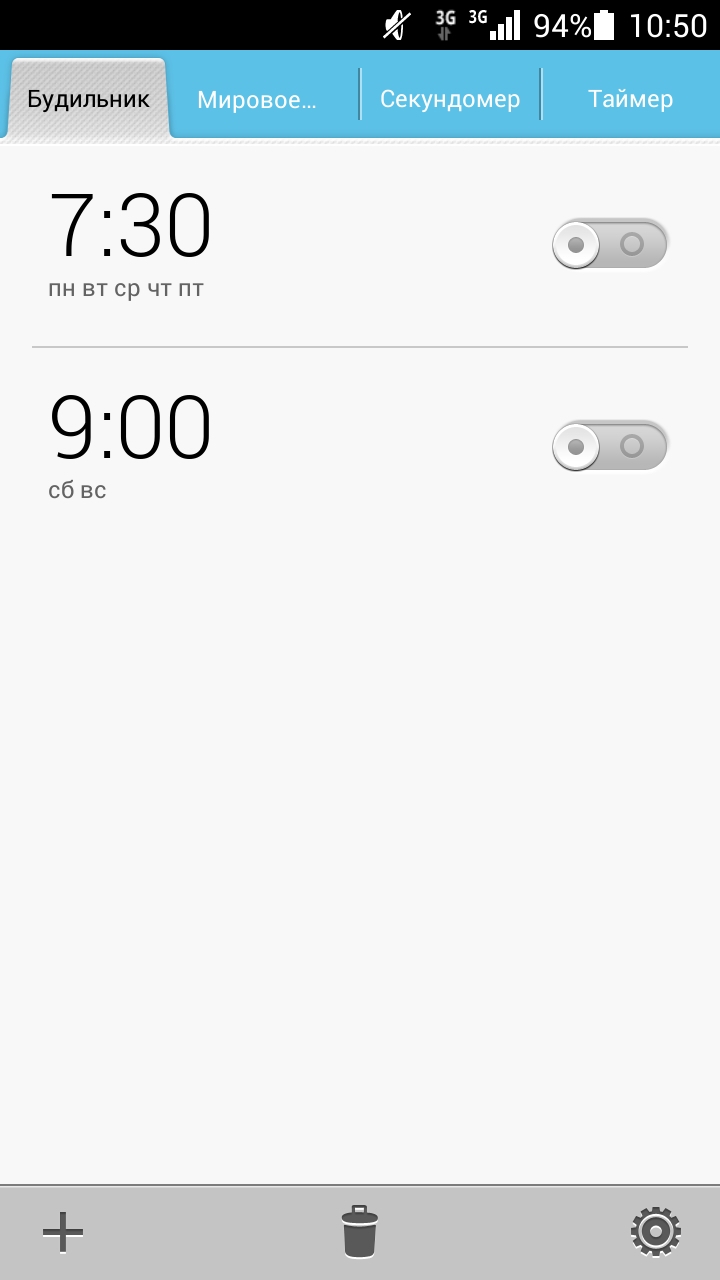Open alarm settings via the gear icon

coord(656,1232)
